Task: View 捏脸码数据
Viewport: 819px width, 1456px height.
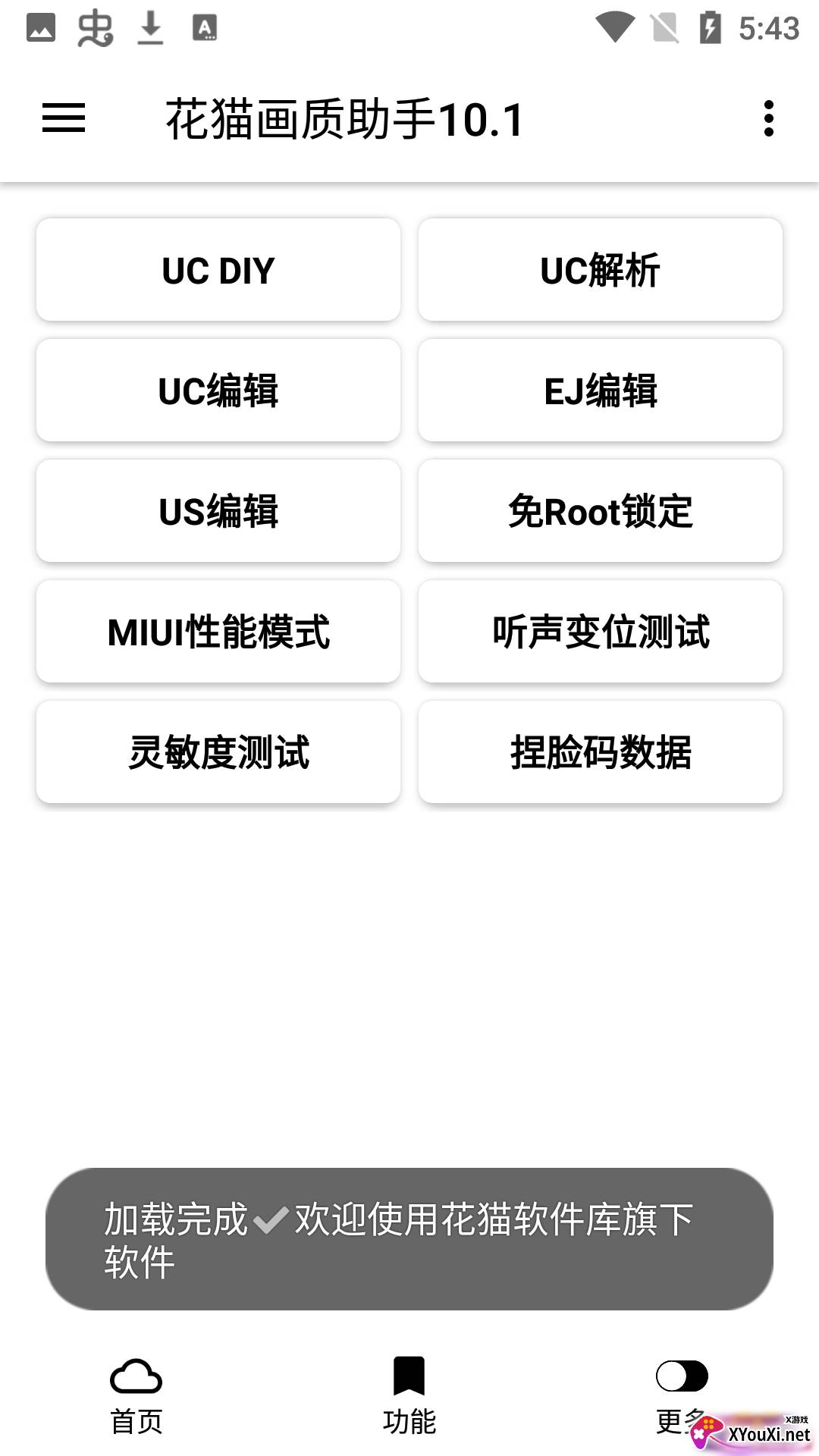Action: 600,752
